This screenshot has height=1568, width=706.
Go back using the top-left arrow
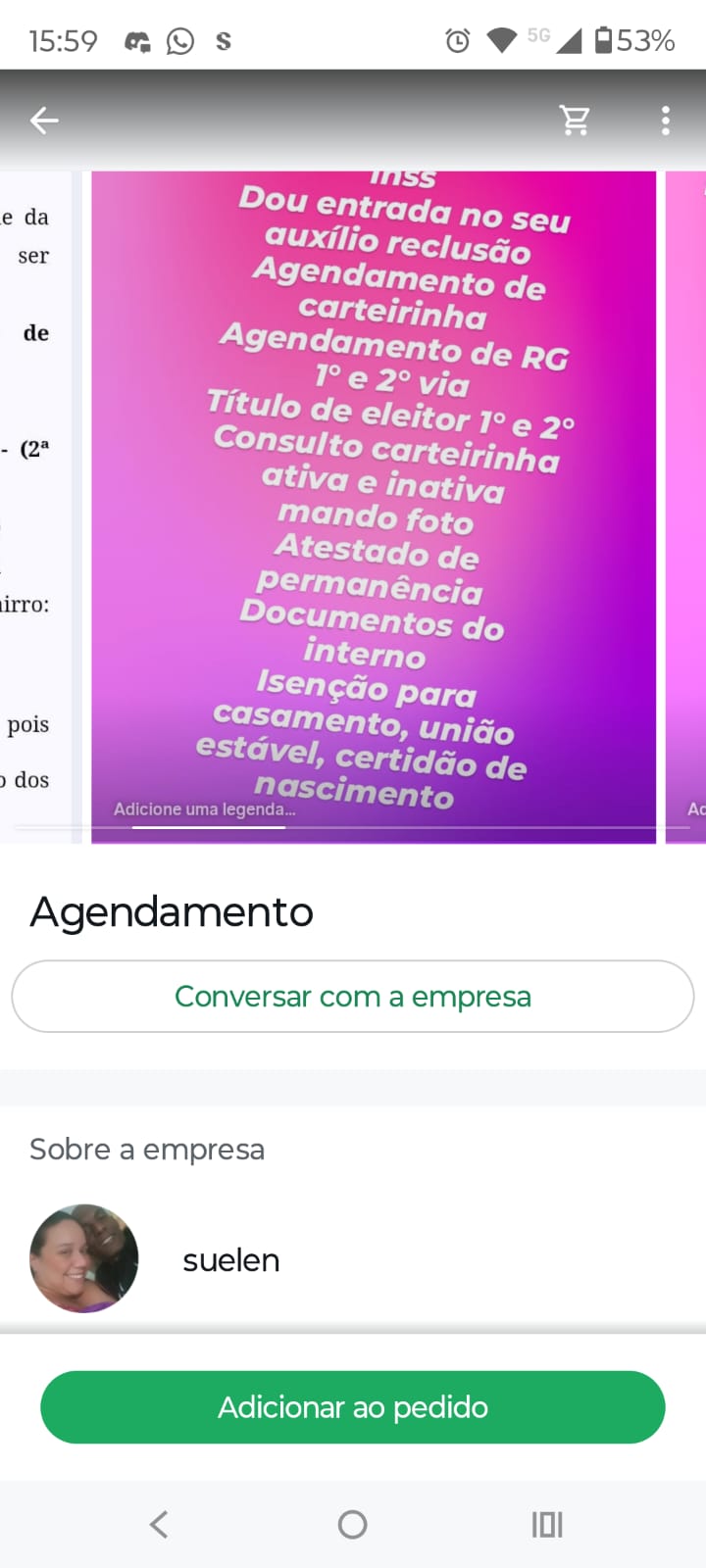tap(44, 121)
